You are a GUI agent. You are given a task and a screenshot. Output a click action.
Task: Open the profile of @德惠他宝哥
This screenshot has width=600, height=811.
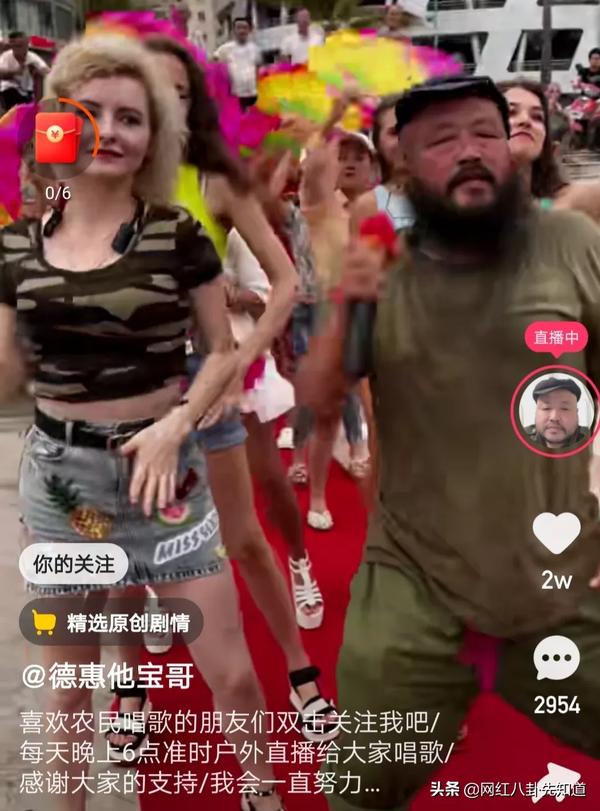click(108, 676)
